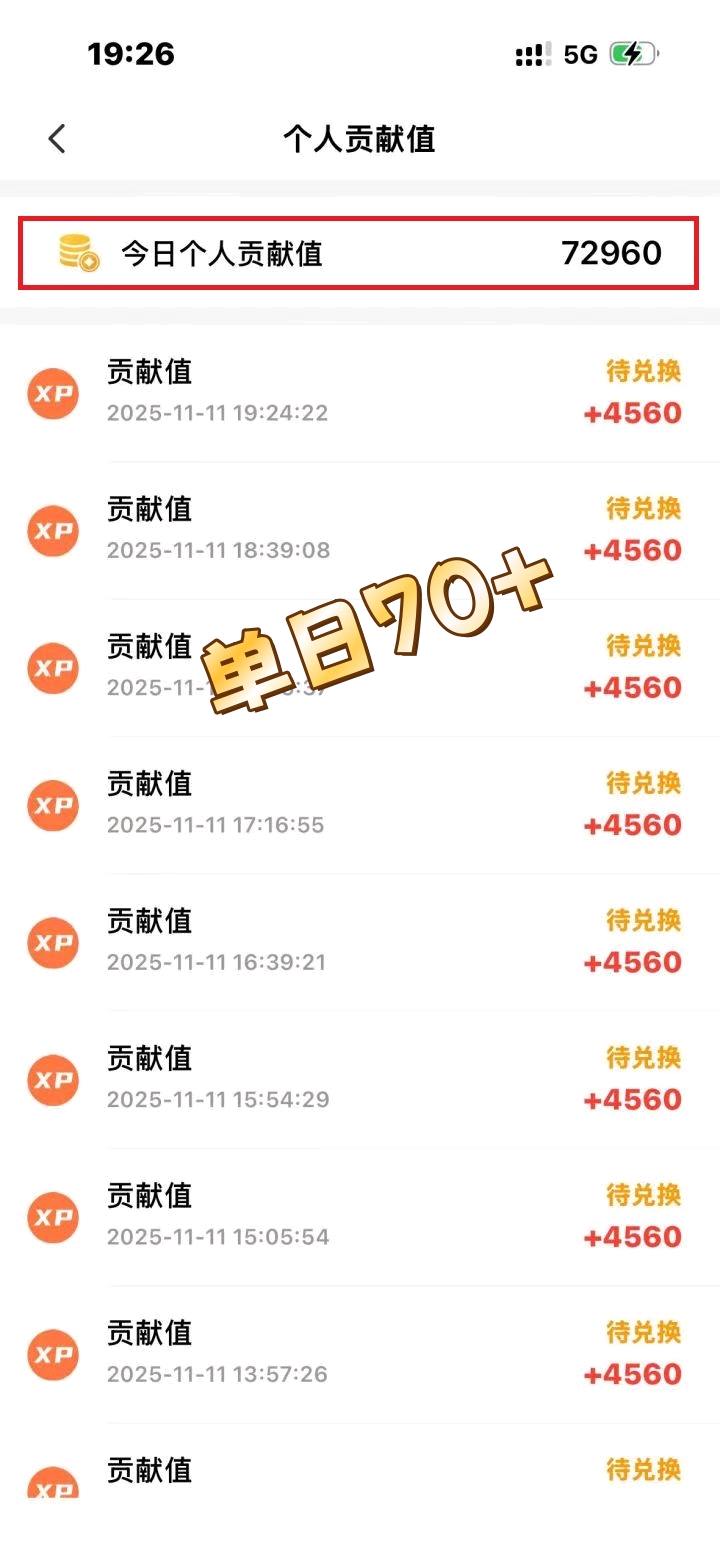Image resolution: width=720 pixels, height=1560 pixels.
Task: Tap the XP badge on the 16:39:21 record
Action: (52, 942)
